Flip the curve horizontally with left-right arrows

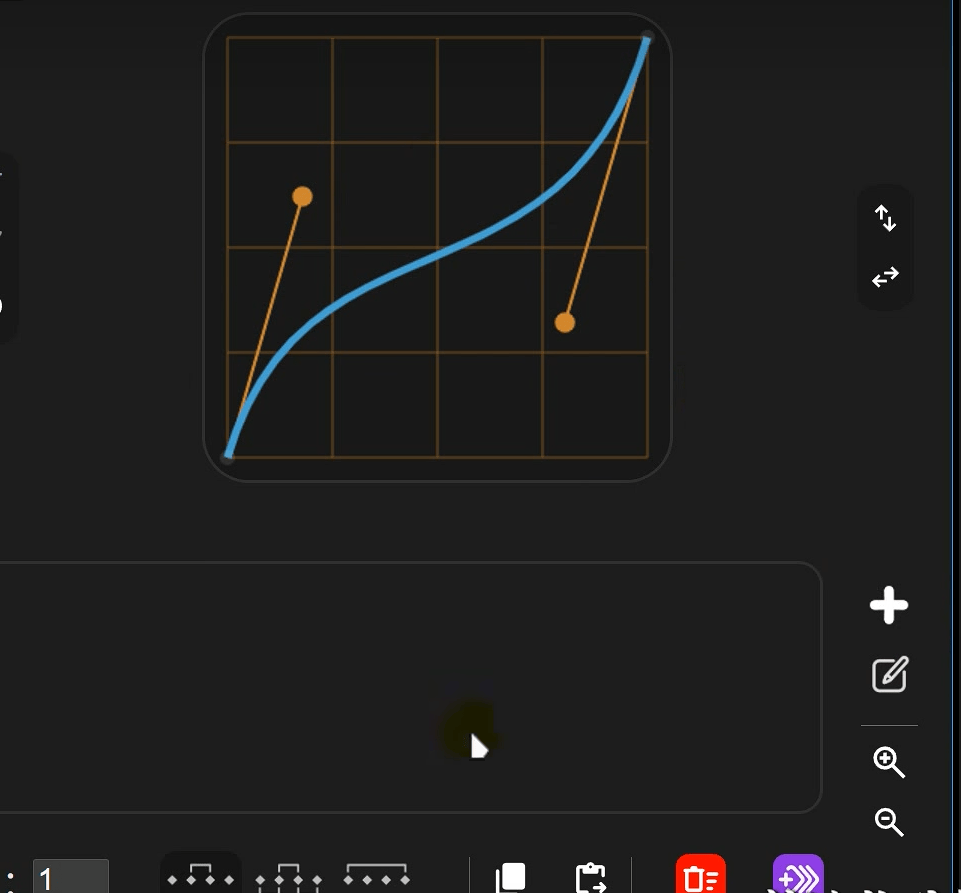[x=886, y=278]
